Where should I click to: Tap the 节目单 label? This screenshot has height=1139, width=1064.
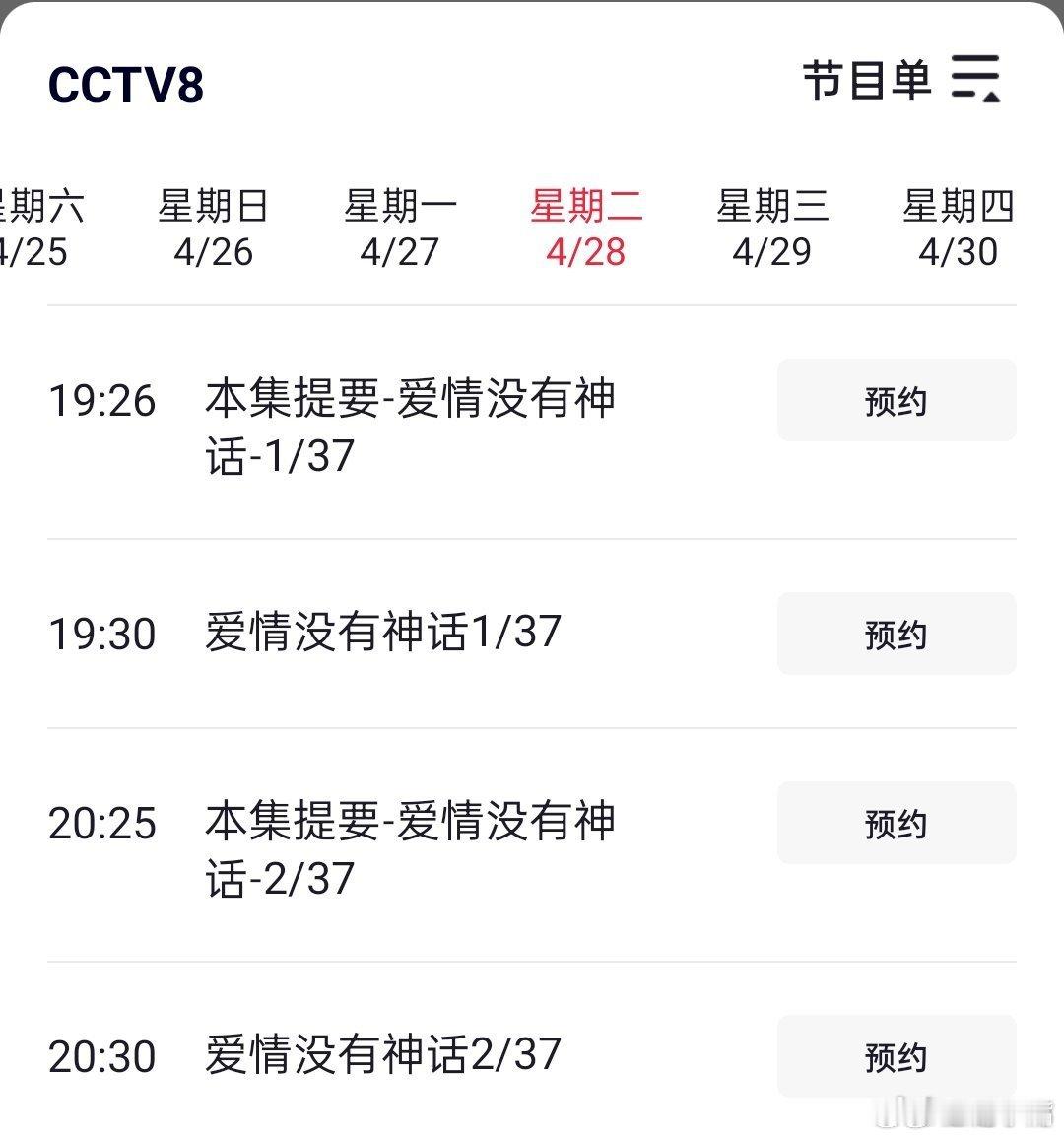(865, 81)
